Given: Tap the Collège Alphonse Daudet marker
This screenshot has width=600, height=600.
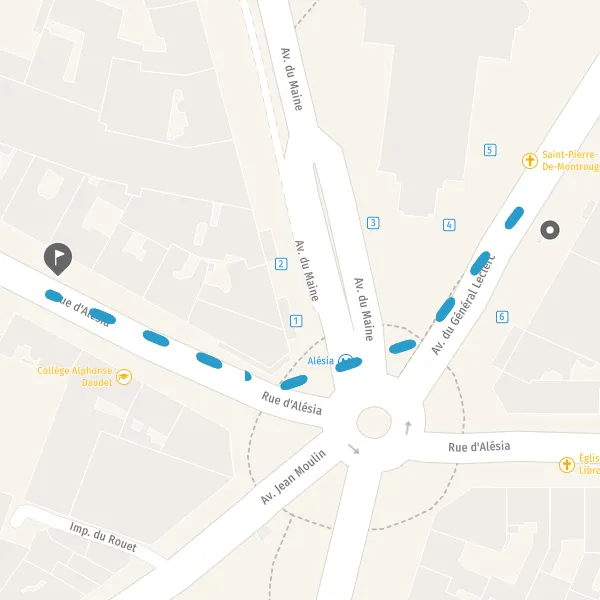Looking at the screenshot, I should 124,377.
